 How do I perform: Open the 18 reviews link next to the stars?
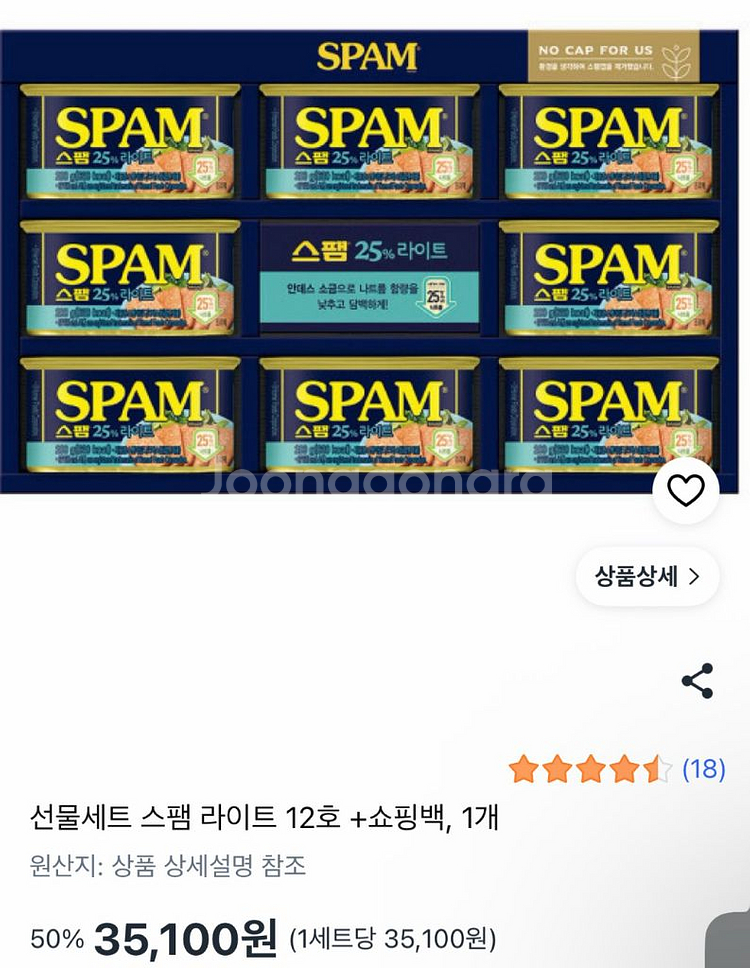(x=703, y=769)
